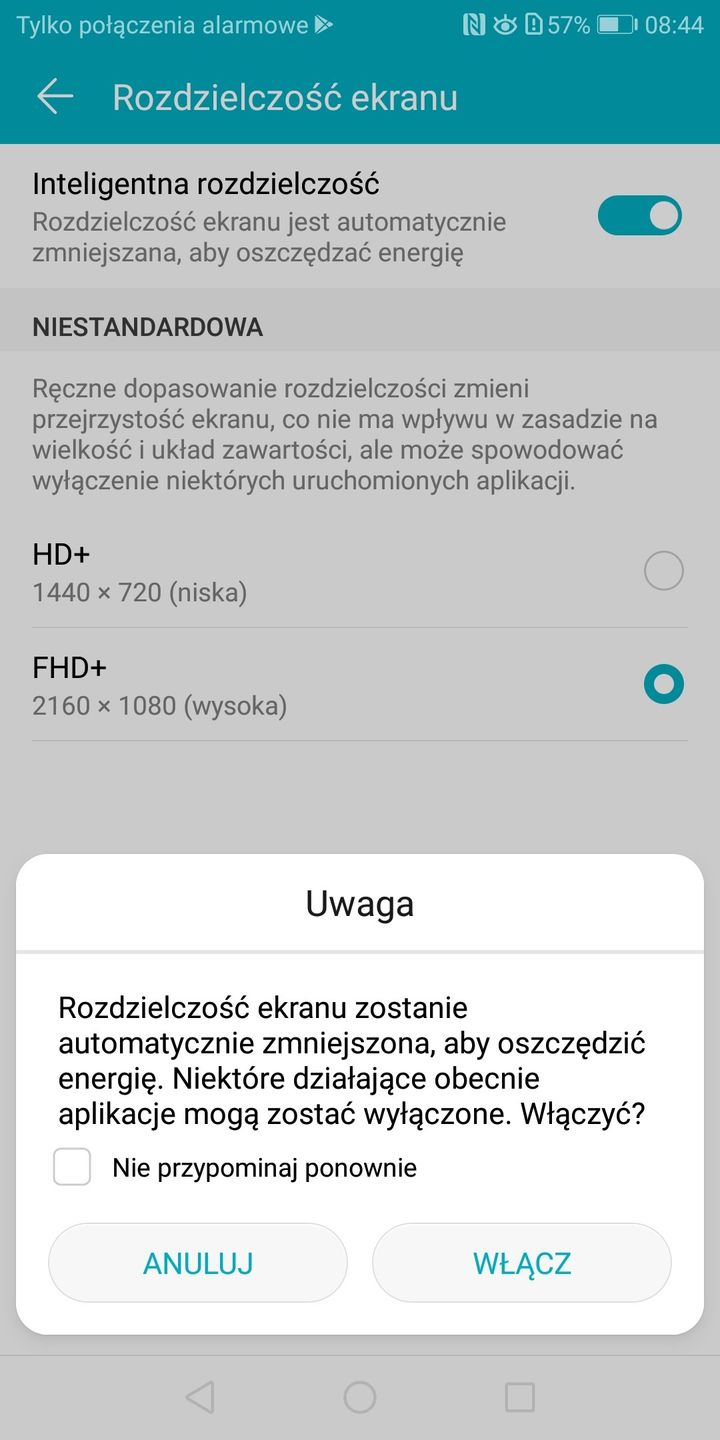Tap WŁĄCZ to confirm smart resolution
This screenshot has width=720, height=1440.
521,1262
